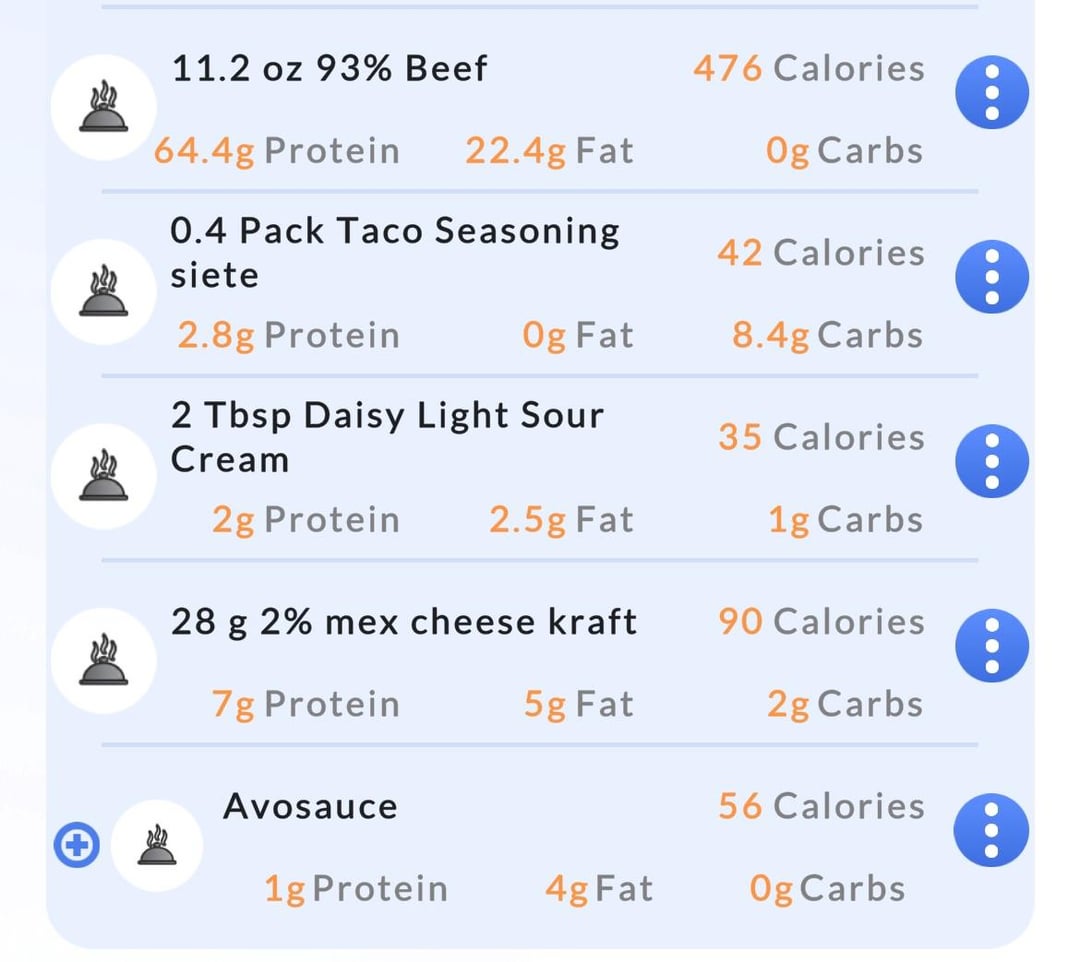This screenshot has width=1080, height=962.
Task: Open the Taco Seasoning siete entry
Action: tap(394, 252)
